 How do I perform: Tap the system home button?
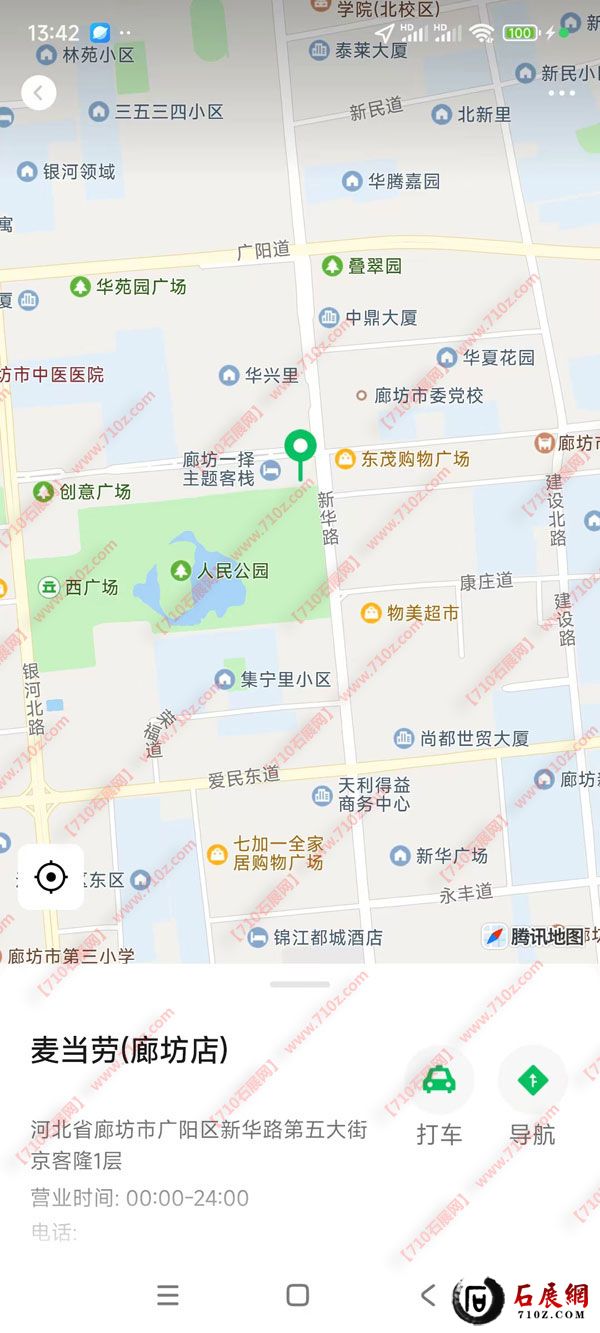(297, 1295)
